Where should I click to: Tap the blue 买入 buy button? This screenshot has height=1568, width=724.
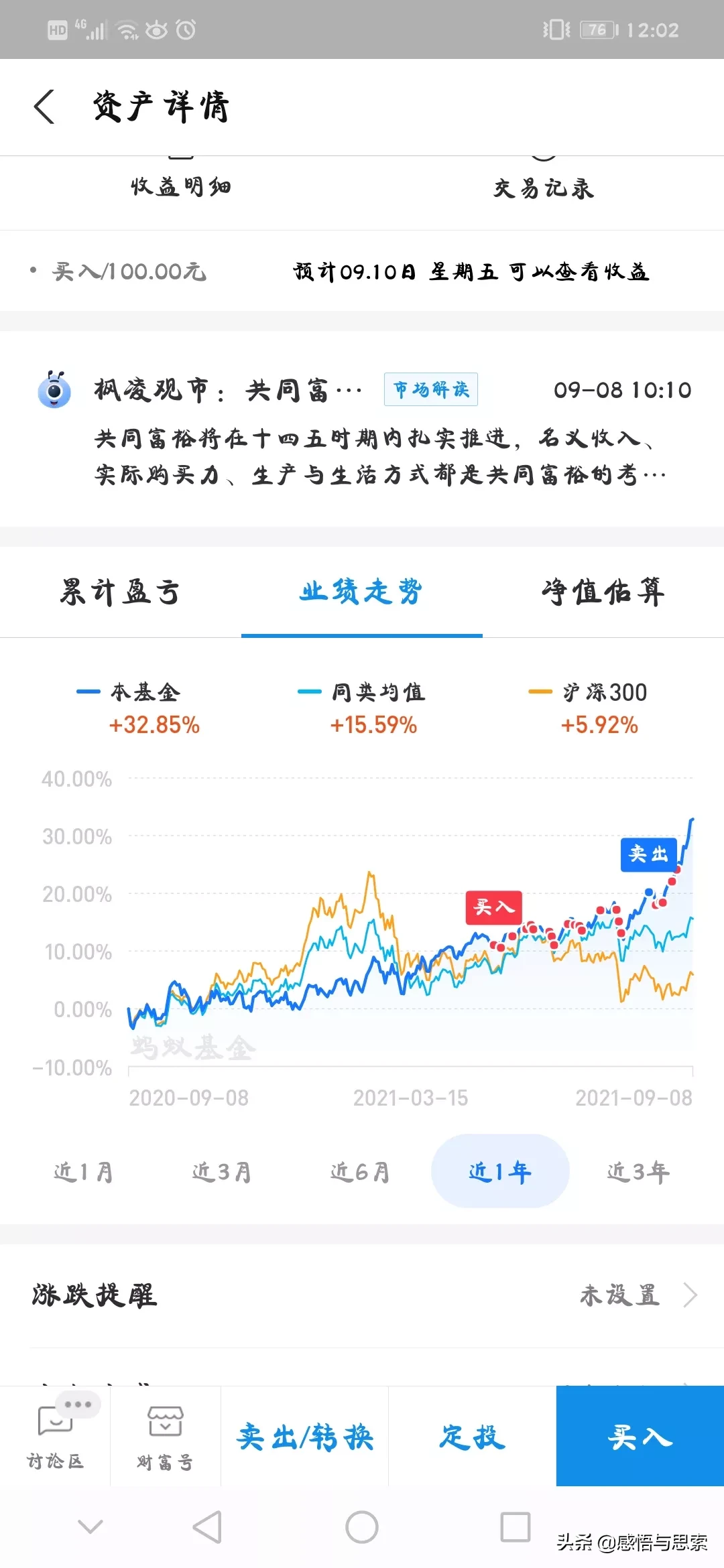640,1437
